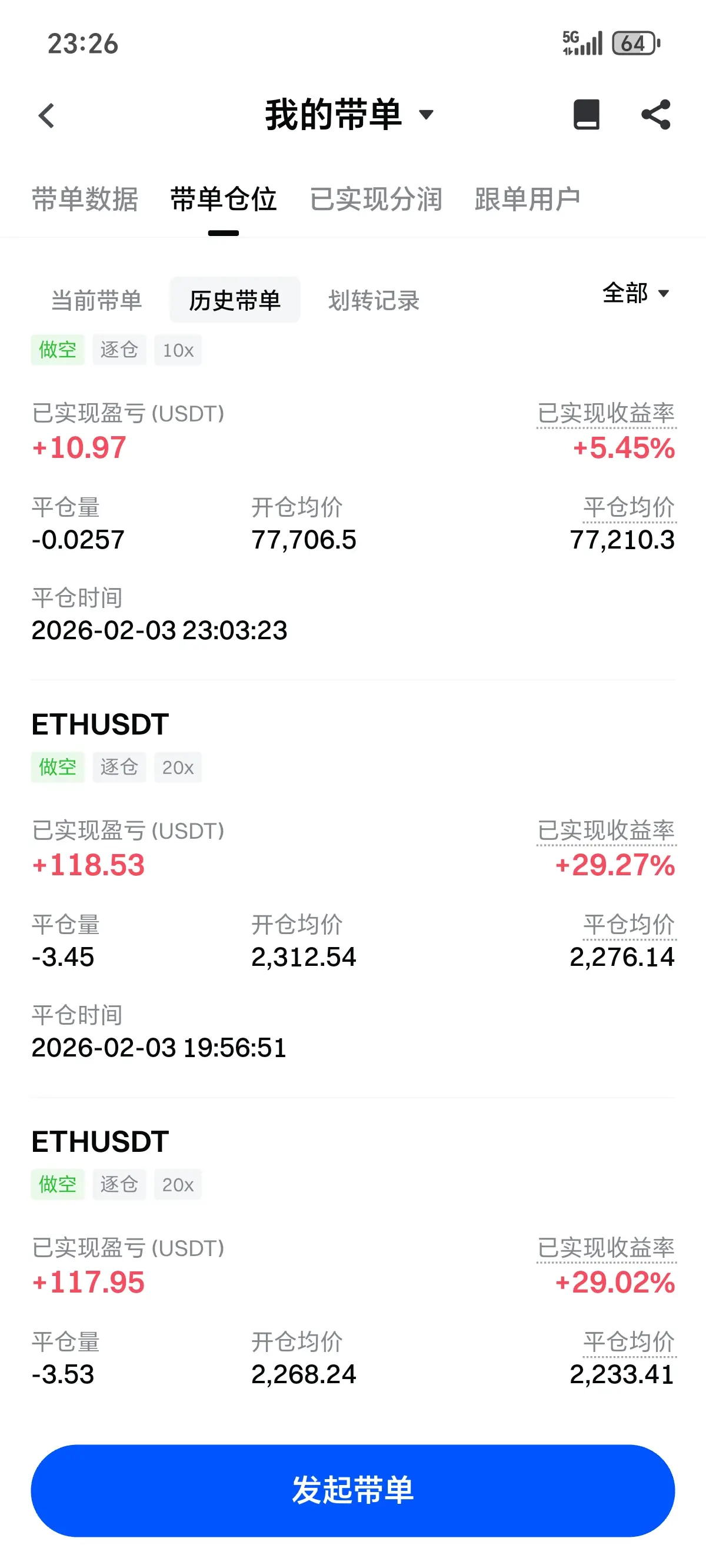Tap 已实现收益率 label above +29.27%

pyautogui.click(x=606, y=831)
